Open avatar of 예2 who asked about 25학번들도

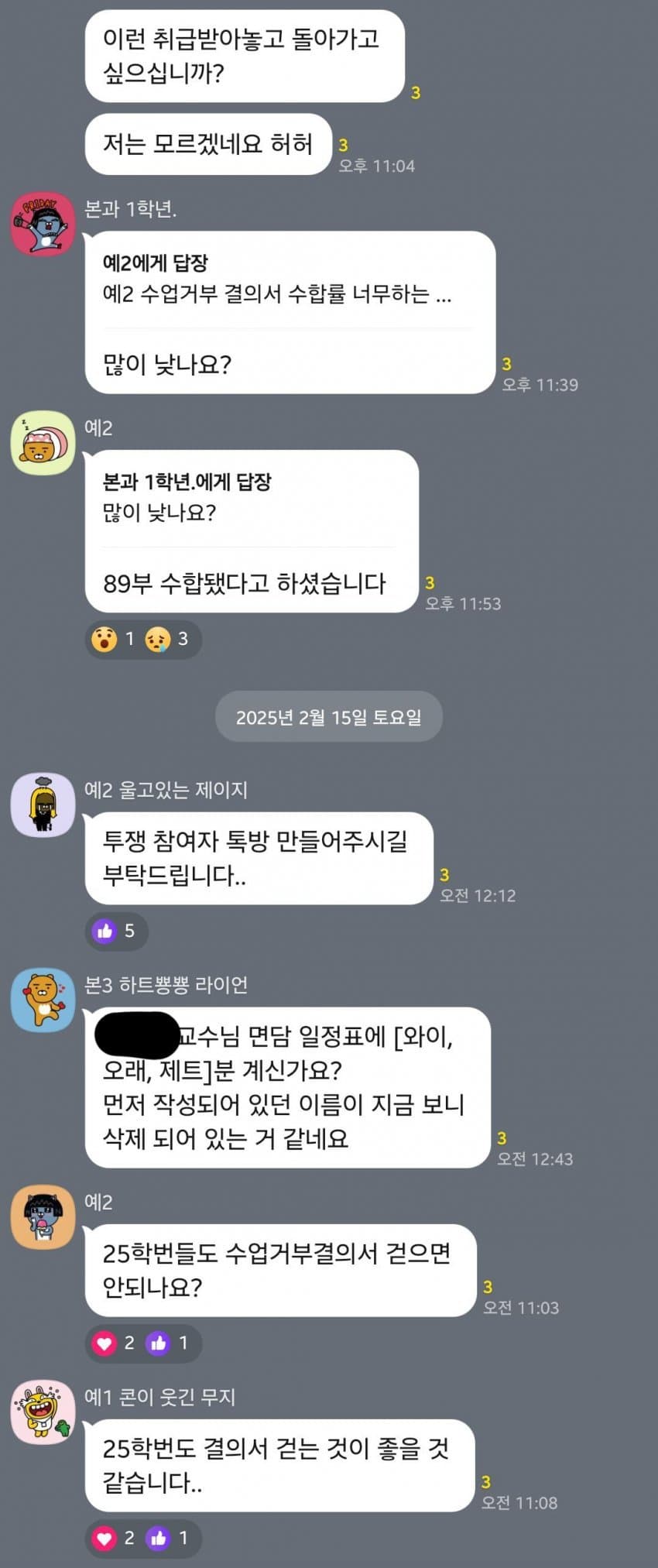coord(43,1216)
